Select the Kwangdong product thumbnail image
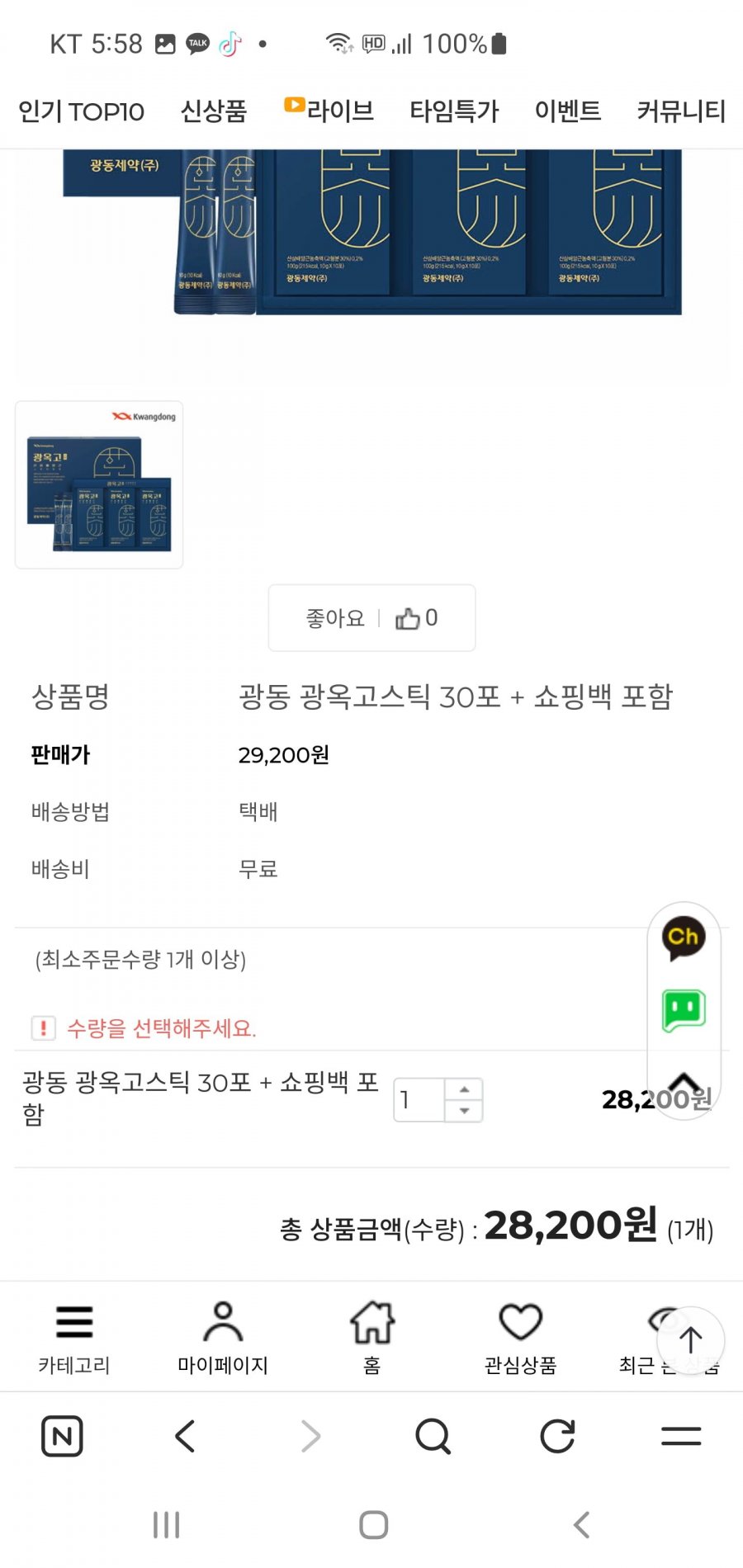 tap(99, 485)
